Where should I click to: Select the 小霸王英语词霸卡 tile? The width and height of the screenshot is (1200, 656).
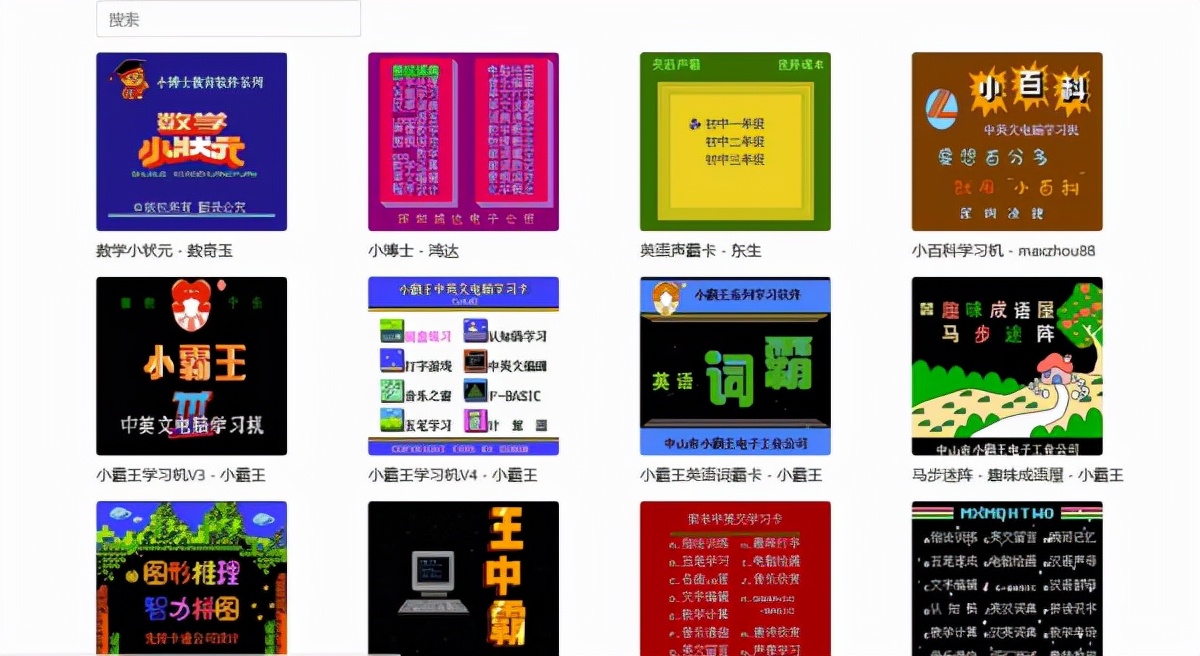point(735,366)
